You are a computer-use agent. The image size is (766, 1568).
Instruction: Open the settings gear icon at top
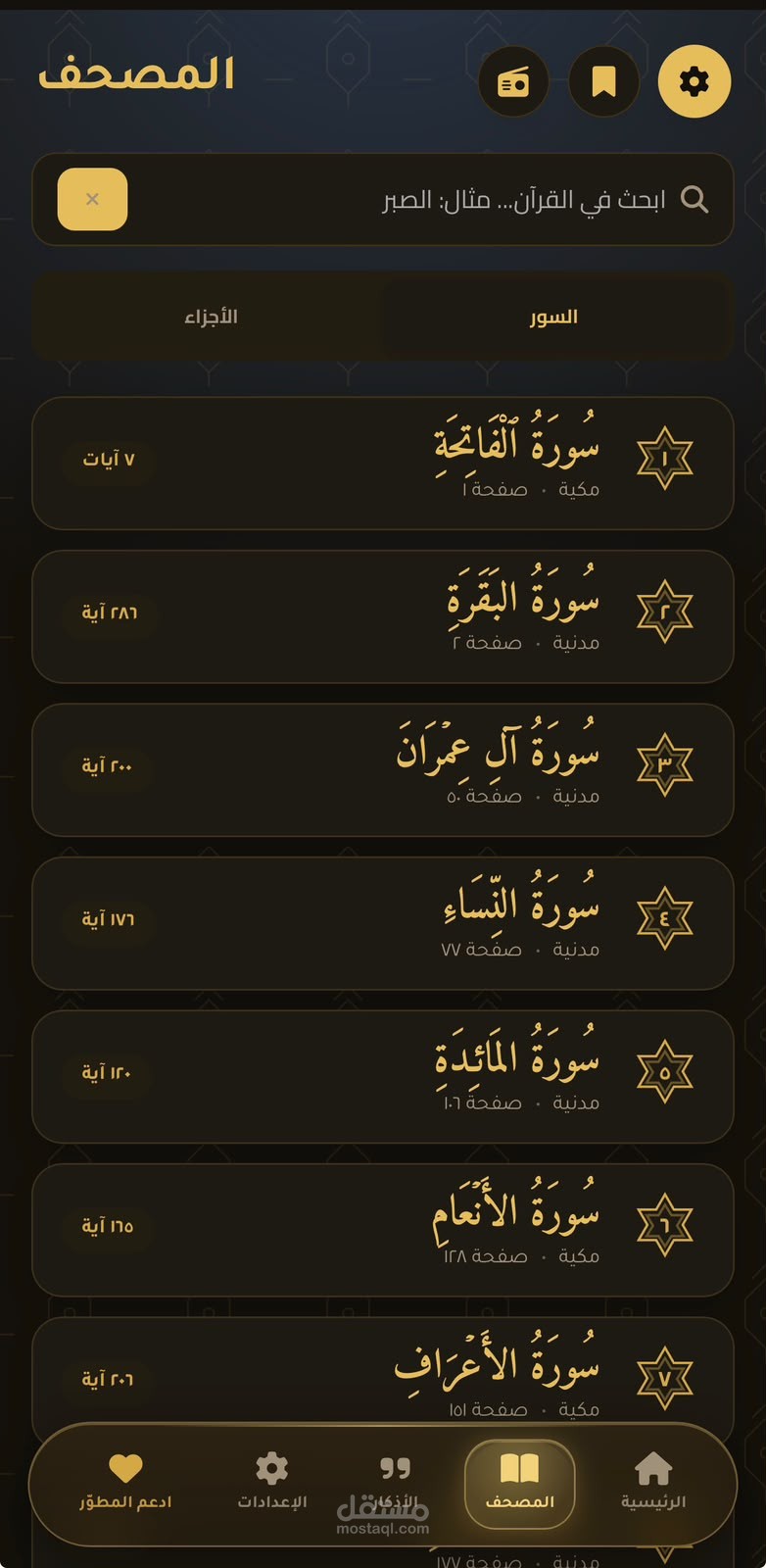694,81
